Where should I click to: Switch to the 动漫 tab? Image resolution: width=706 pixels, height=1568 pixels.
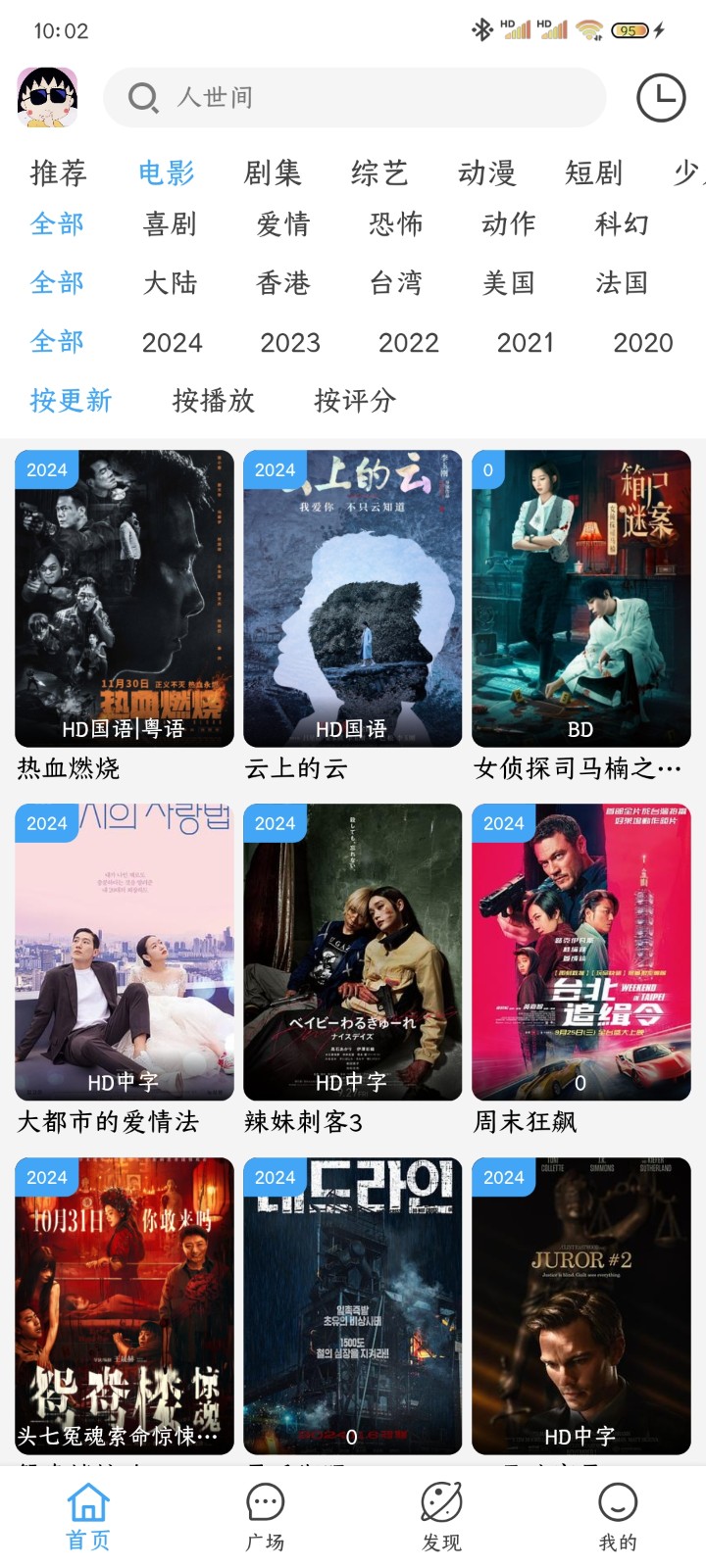(486, 173)
